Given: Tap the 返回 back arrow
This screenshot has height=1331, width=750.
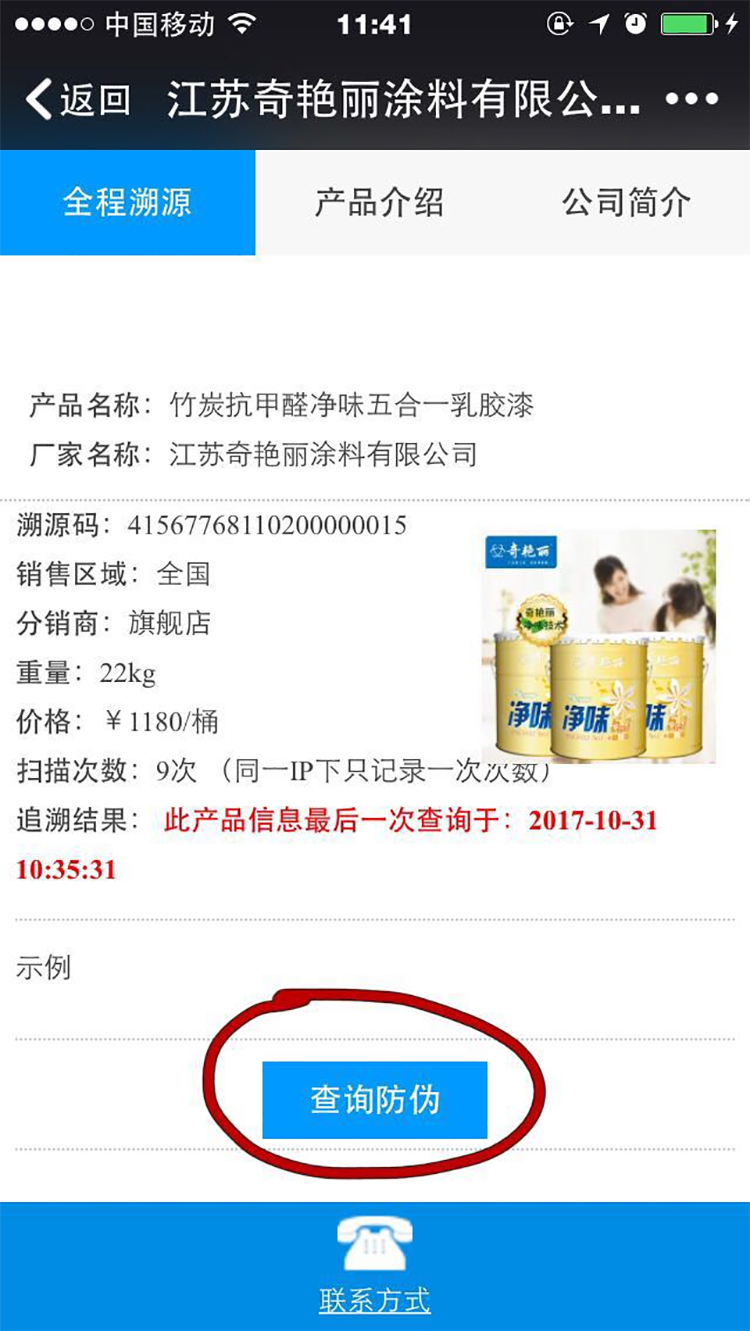Looking at the screenshot, I should [76, 100].
